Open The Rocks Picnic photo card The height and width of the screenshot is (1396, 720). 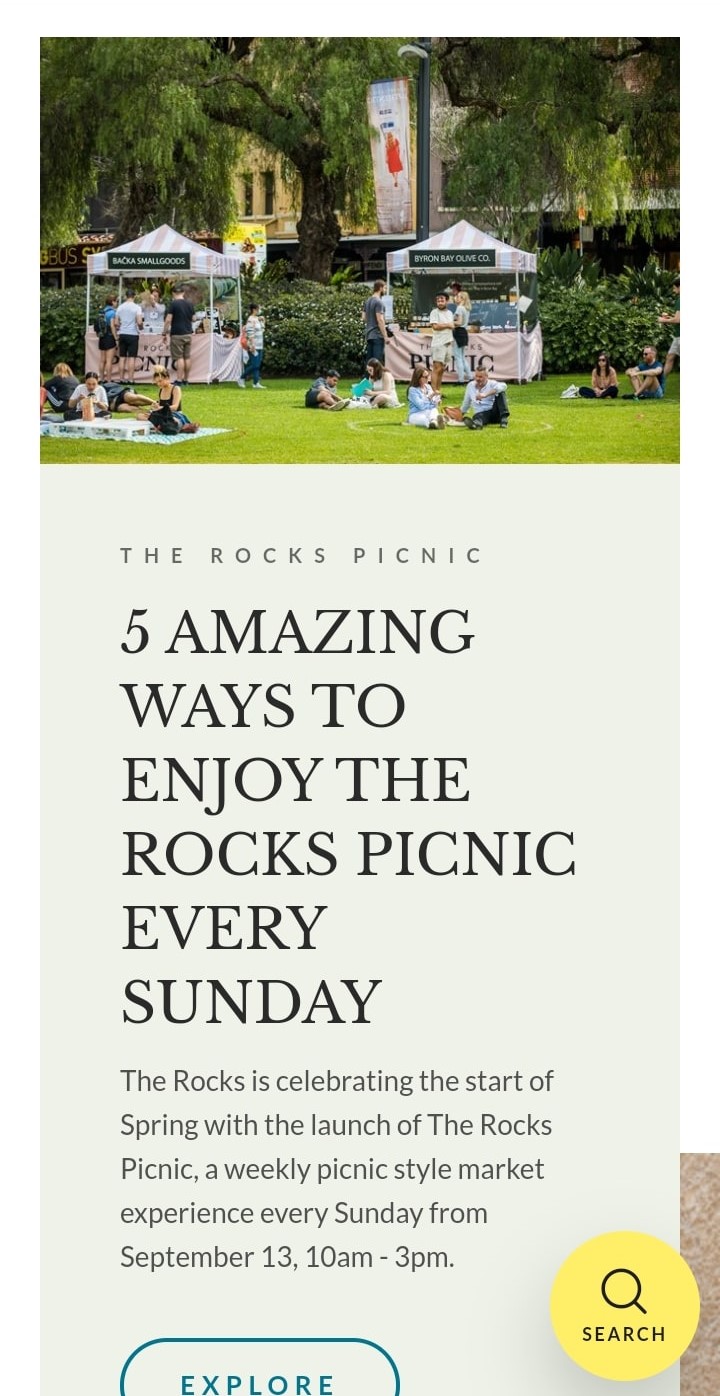(x=360, y=250)
